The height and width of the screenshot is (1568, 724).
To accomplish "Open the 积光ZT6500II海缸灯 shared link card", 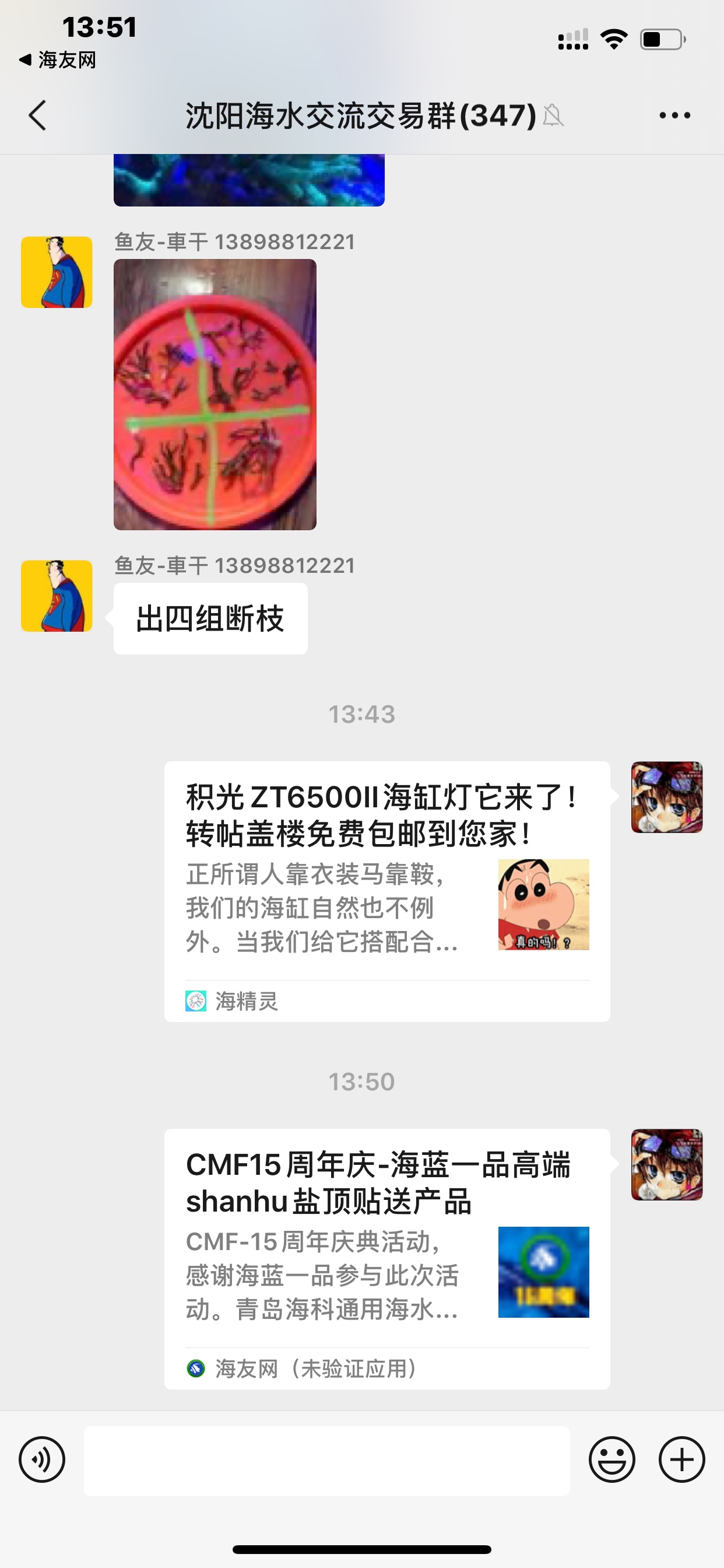I will pos(387,891).
